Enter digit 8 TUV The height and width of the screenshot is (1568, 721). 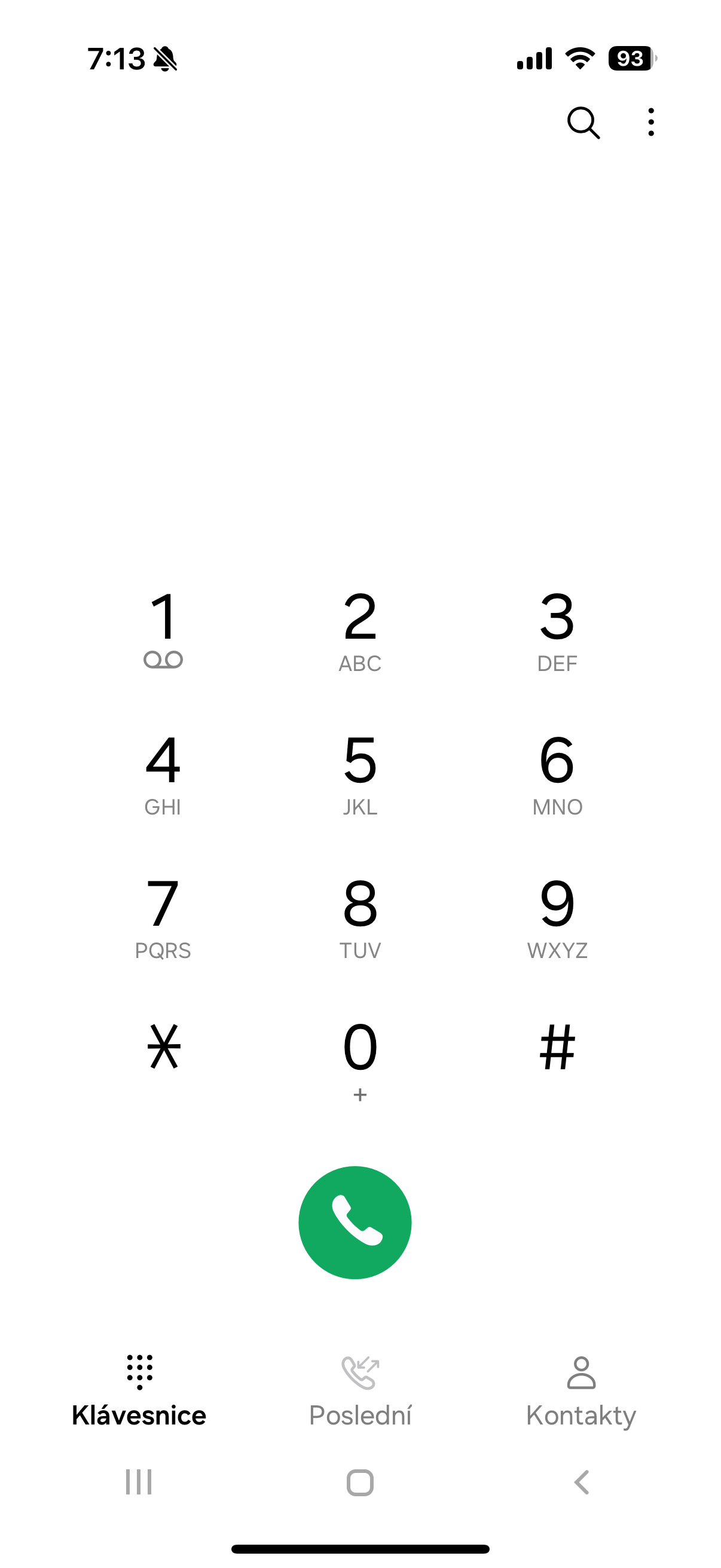(359, 918)
